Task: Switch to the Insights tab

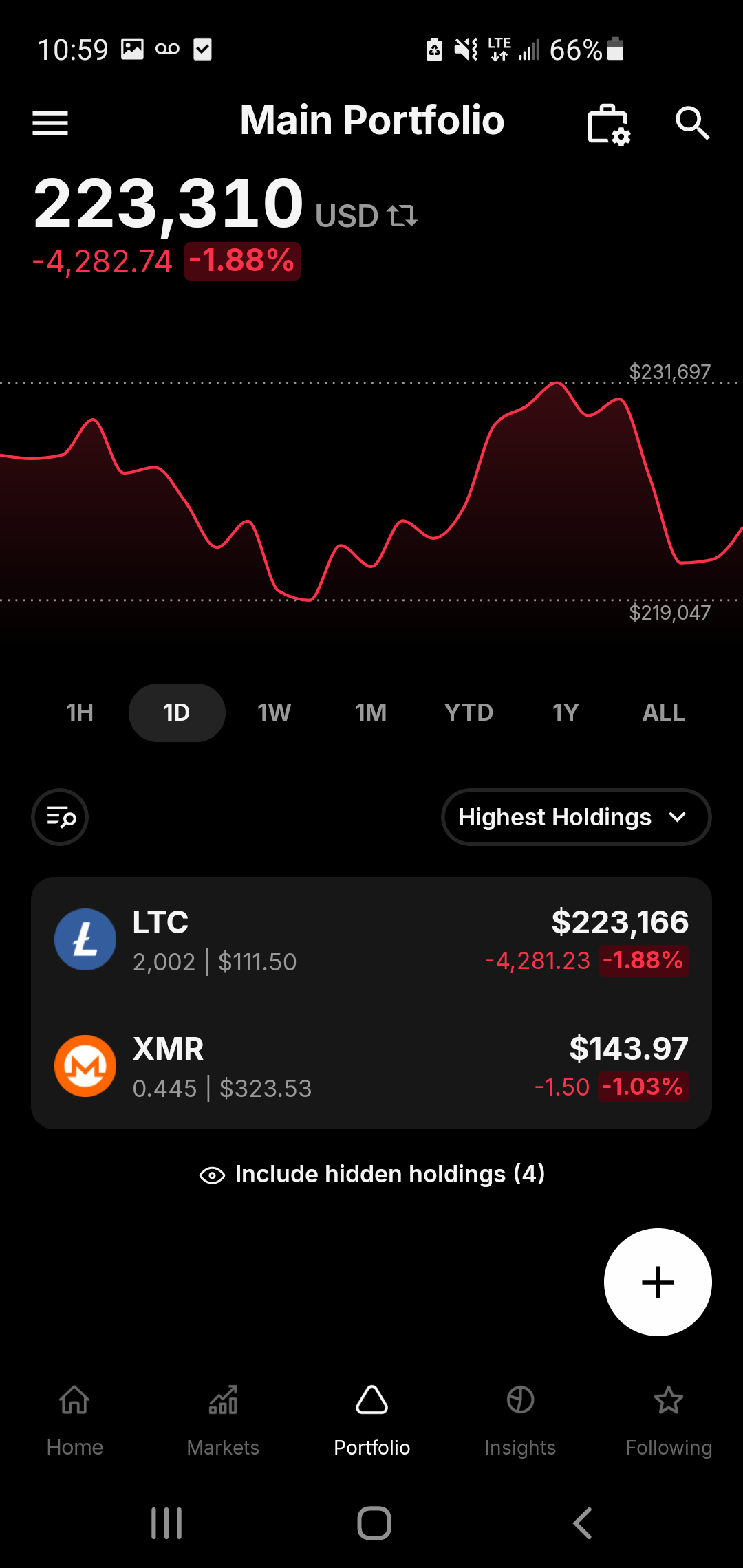Action: pos(520,1419)
